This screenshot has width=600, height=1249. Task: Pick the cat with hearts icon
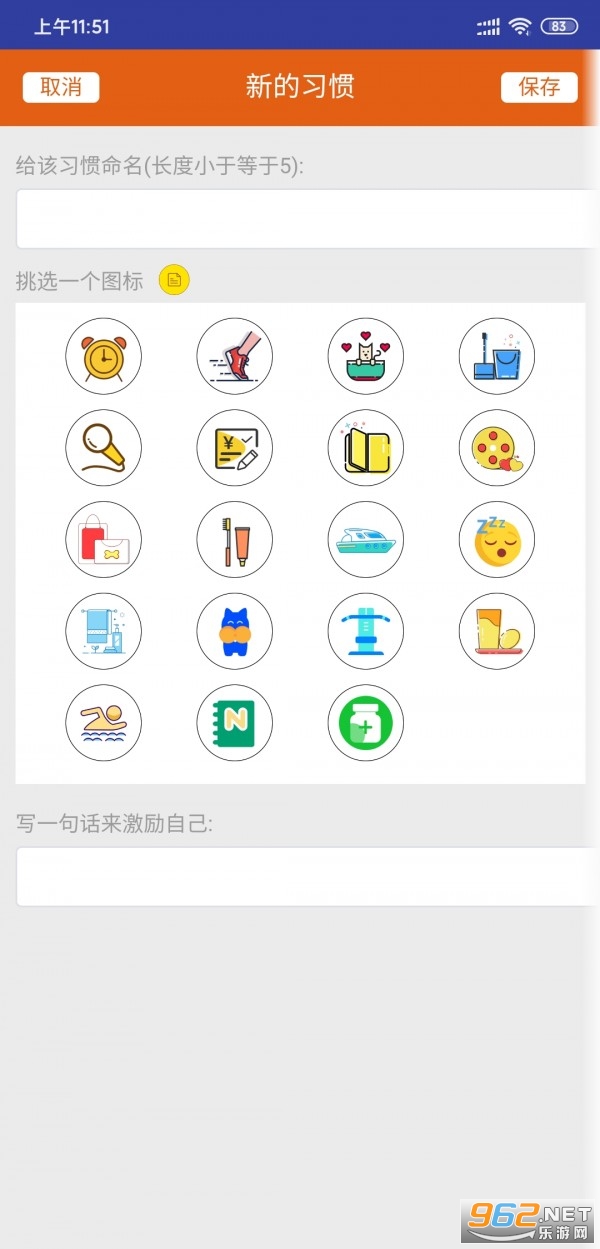pyautogui.click(x=366, y=356)
